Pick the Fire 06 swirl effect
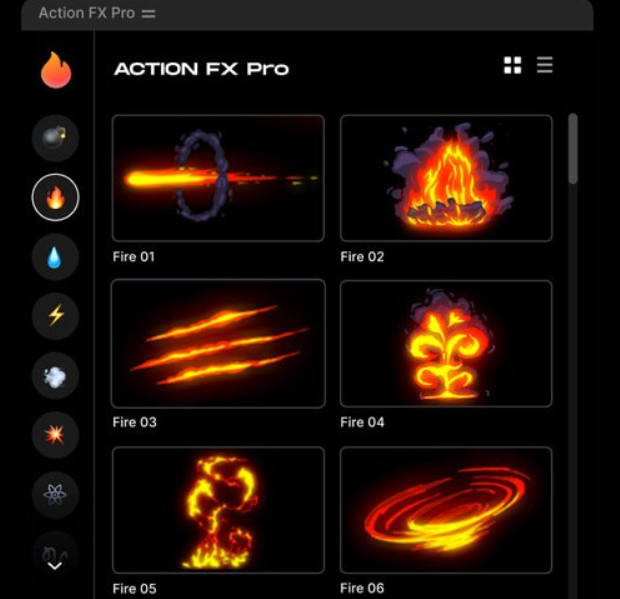620x599 pixels. (x=446, y=509)
